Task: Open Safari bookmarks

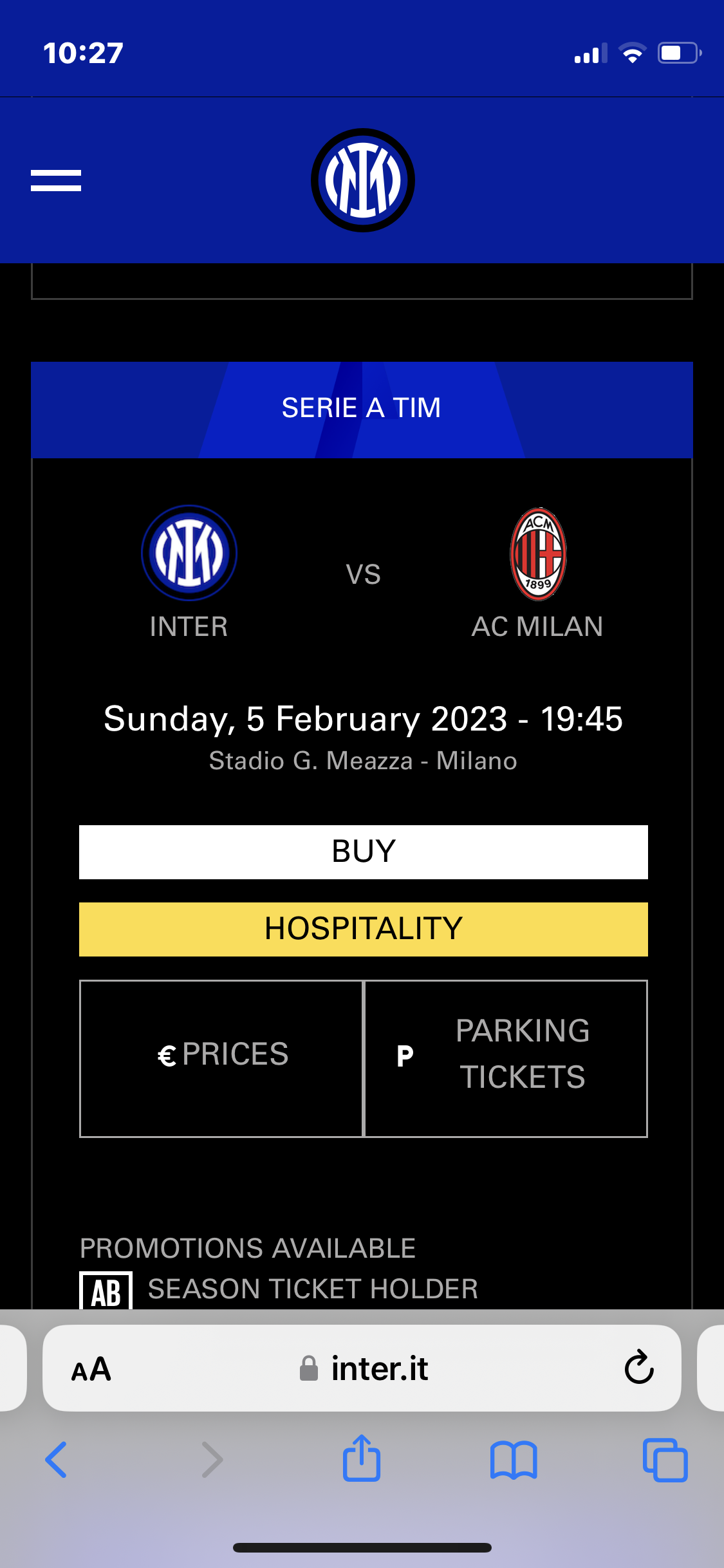Action: [514, 1460]
